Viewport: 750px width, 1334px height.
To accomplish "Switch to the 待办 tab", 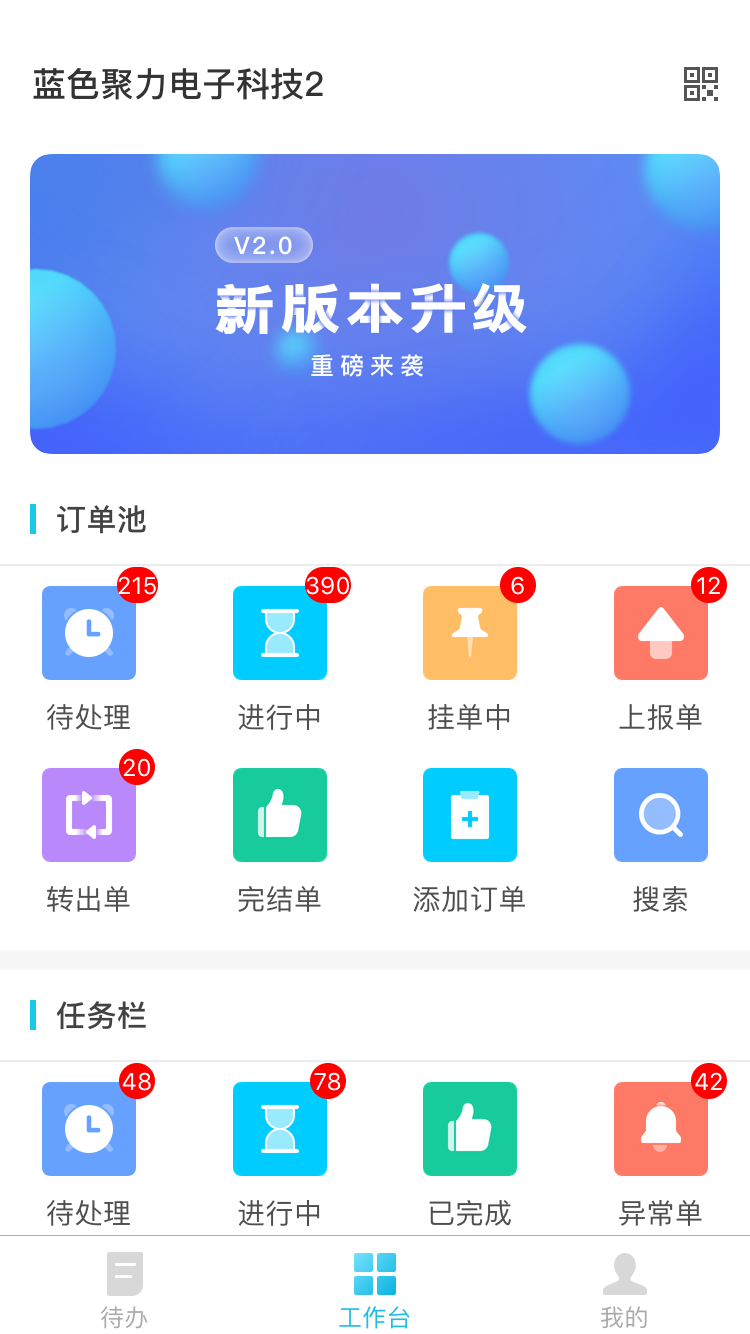I will point(124,1288).
